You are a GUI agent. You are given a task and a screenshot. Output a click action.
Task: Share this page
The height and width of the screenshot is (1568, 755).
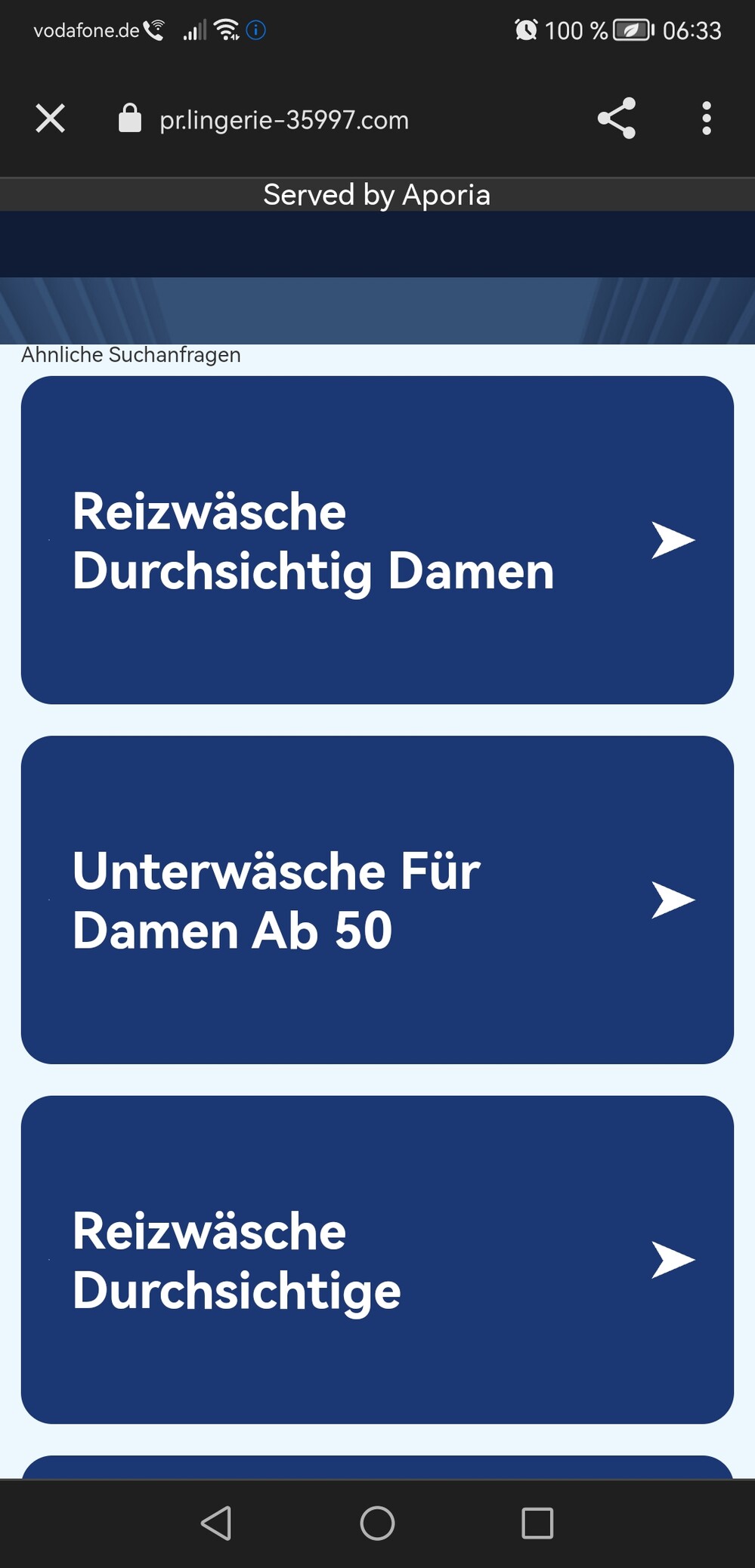click(x=616, y=119)
